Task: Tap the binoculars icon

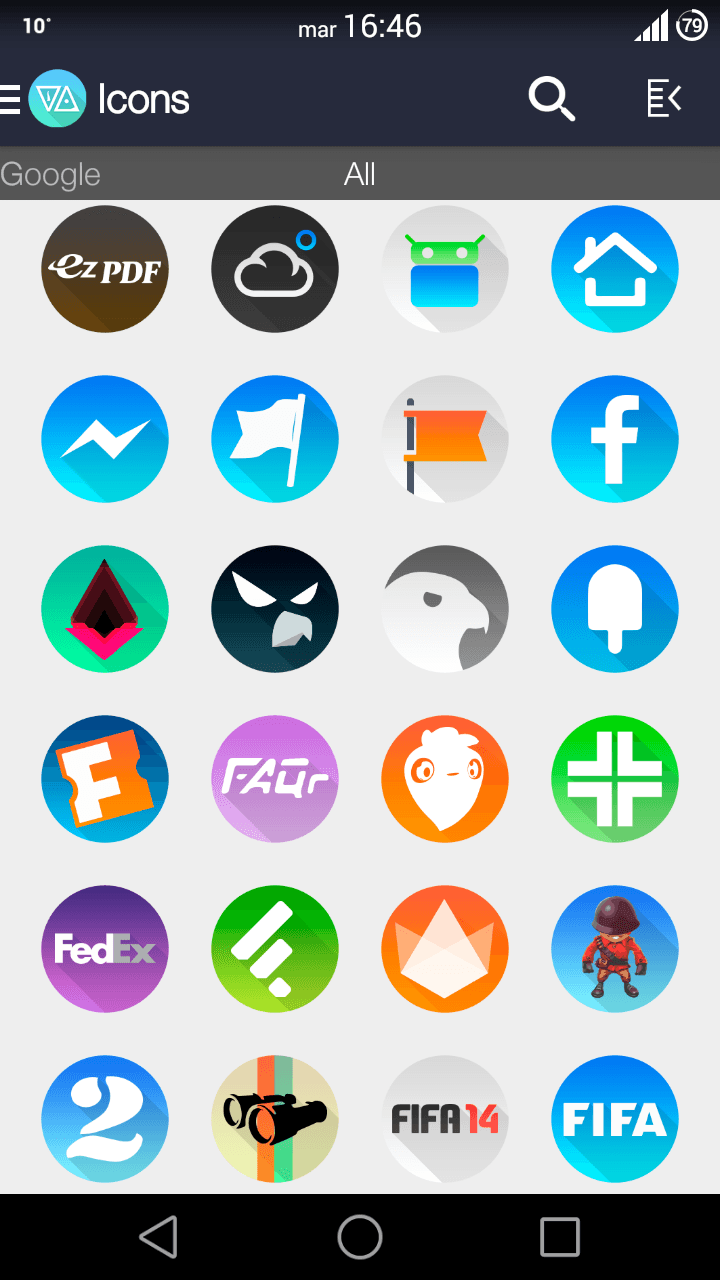Action: tap(275, 1119)
